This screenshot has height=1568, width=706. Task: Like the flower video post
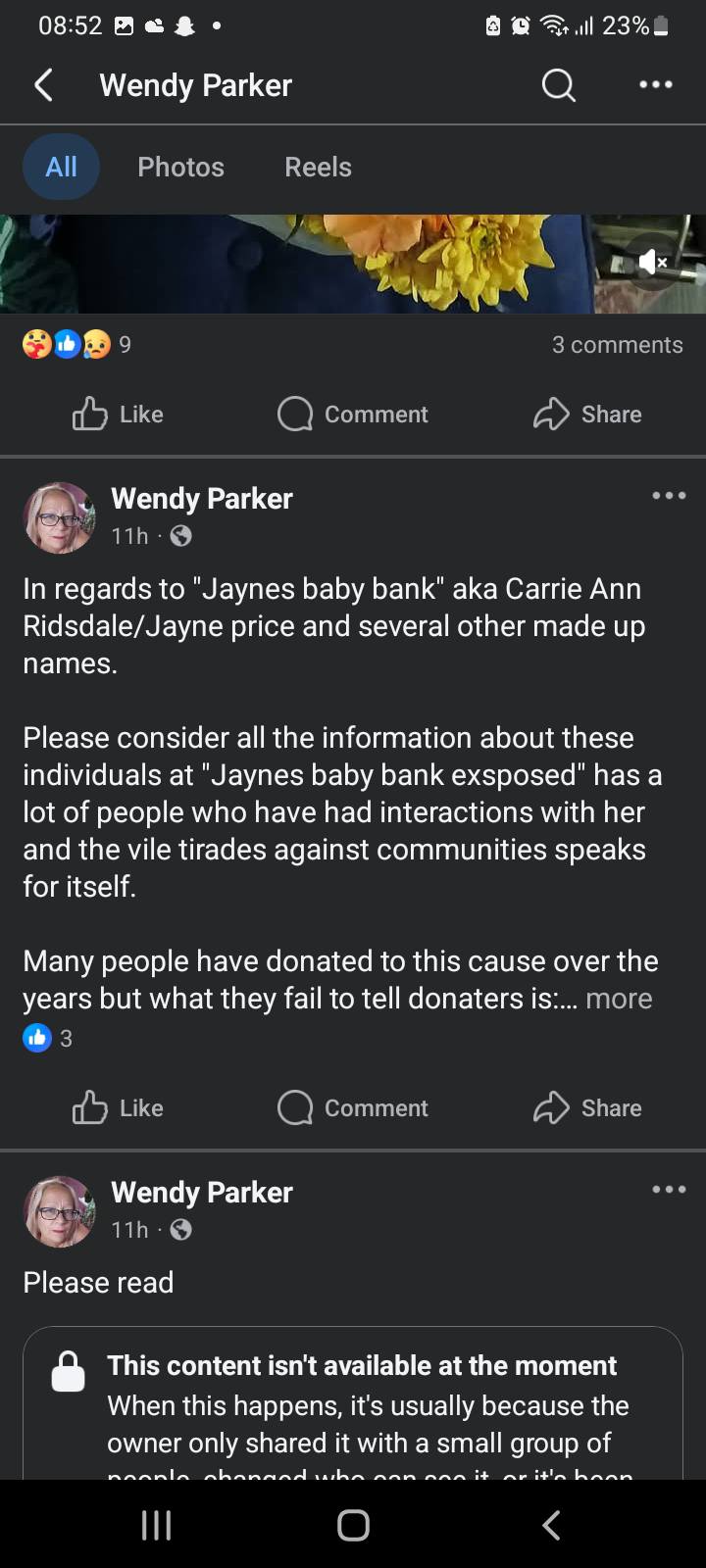118,415
